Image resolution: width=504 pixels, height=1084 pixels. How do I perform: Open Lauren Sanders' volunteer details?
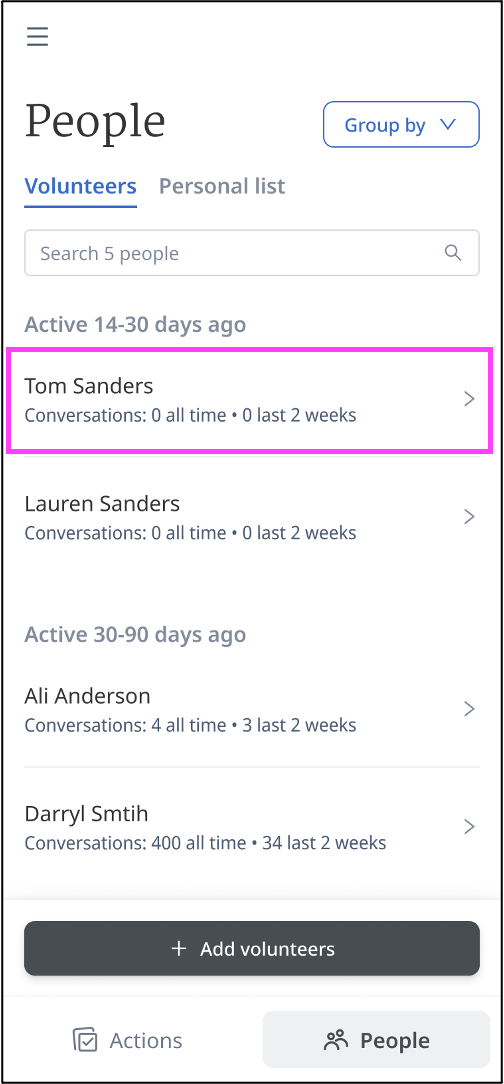point(252,517)
